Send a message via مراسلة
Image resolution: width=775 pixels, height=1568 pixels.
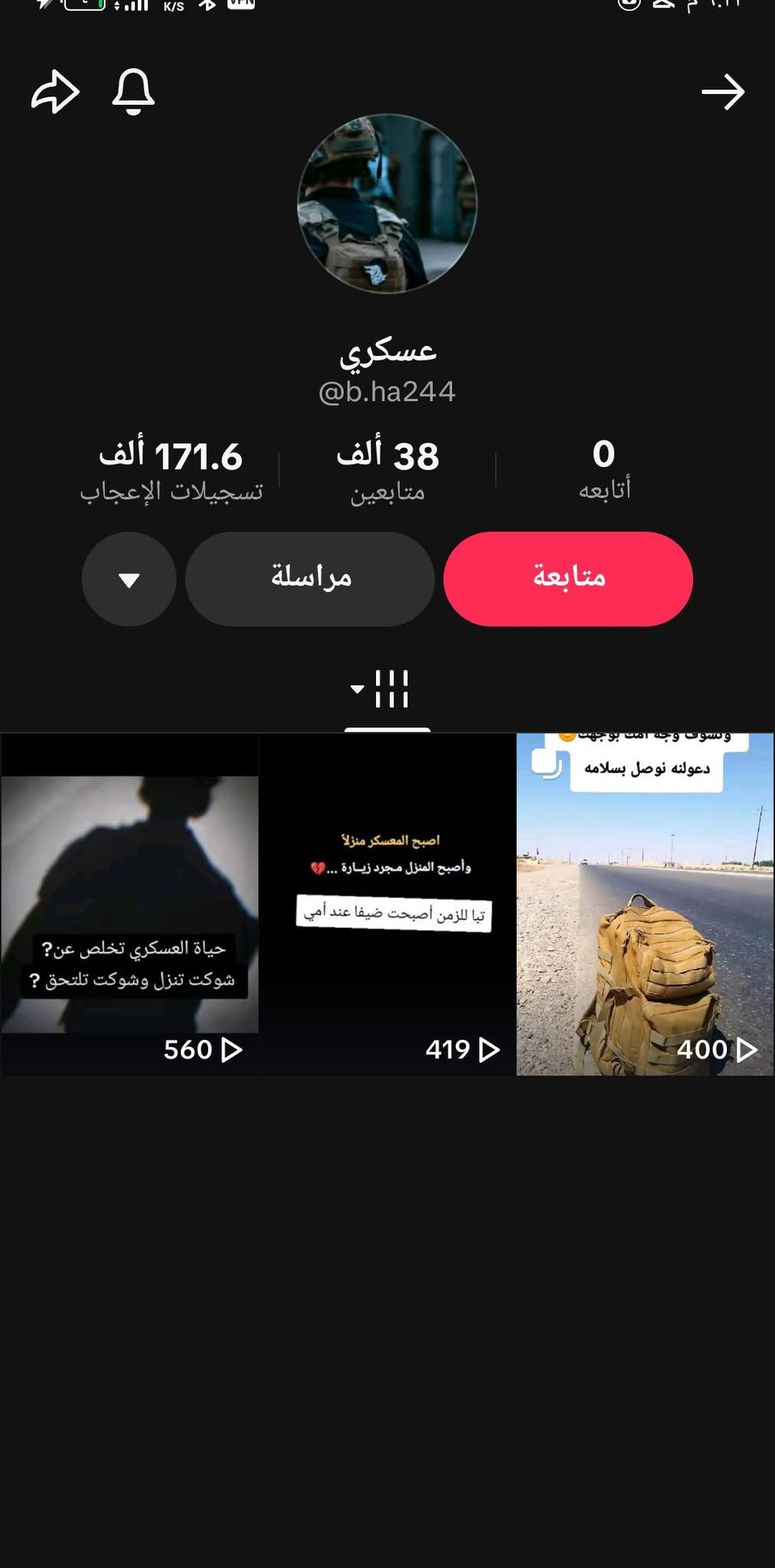(310, 579)
